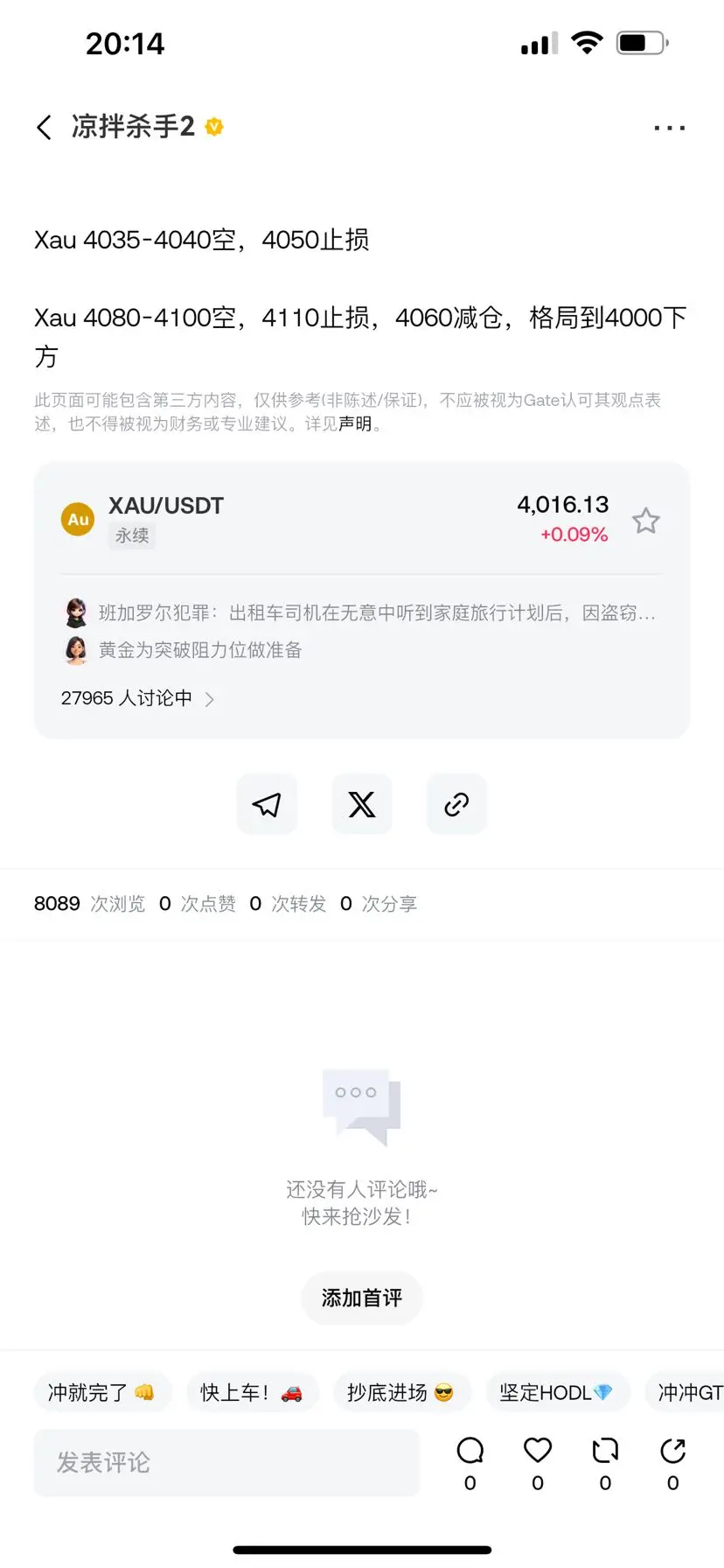Screen dimensions: 724x1568
Task: Open the 27965 人讨论中 discussion link
Action: (x=137, y=698)
